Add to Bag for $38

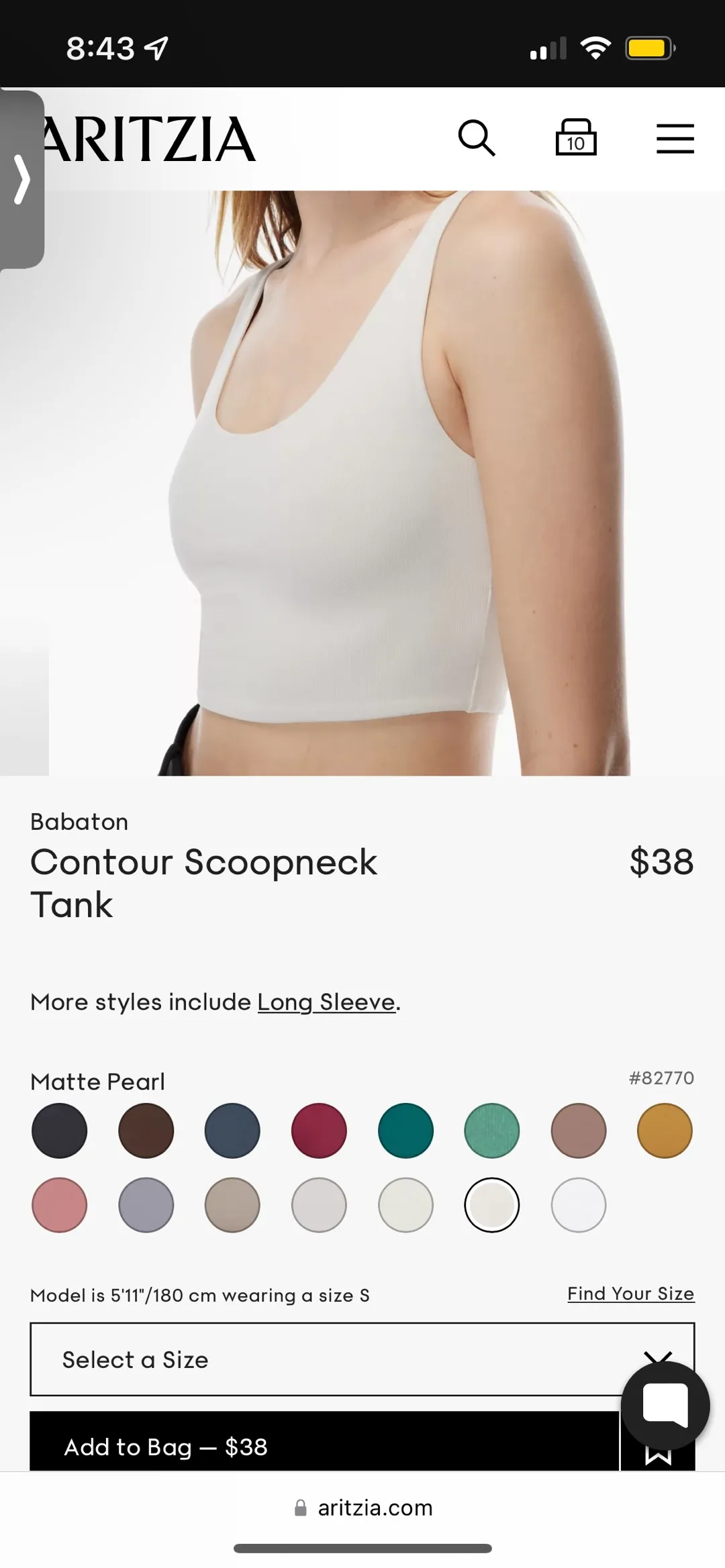point(322,1446)
